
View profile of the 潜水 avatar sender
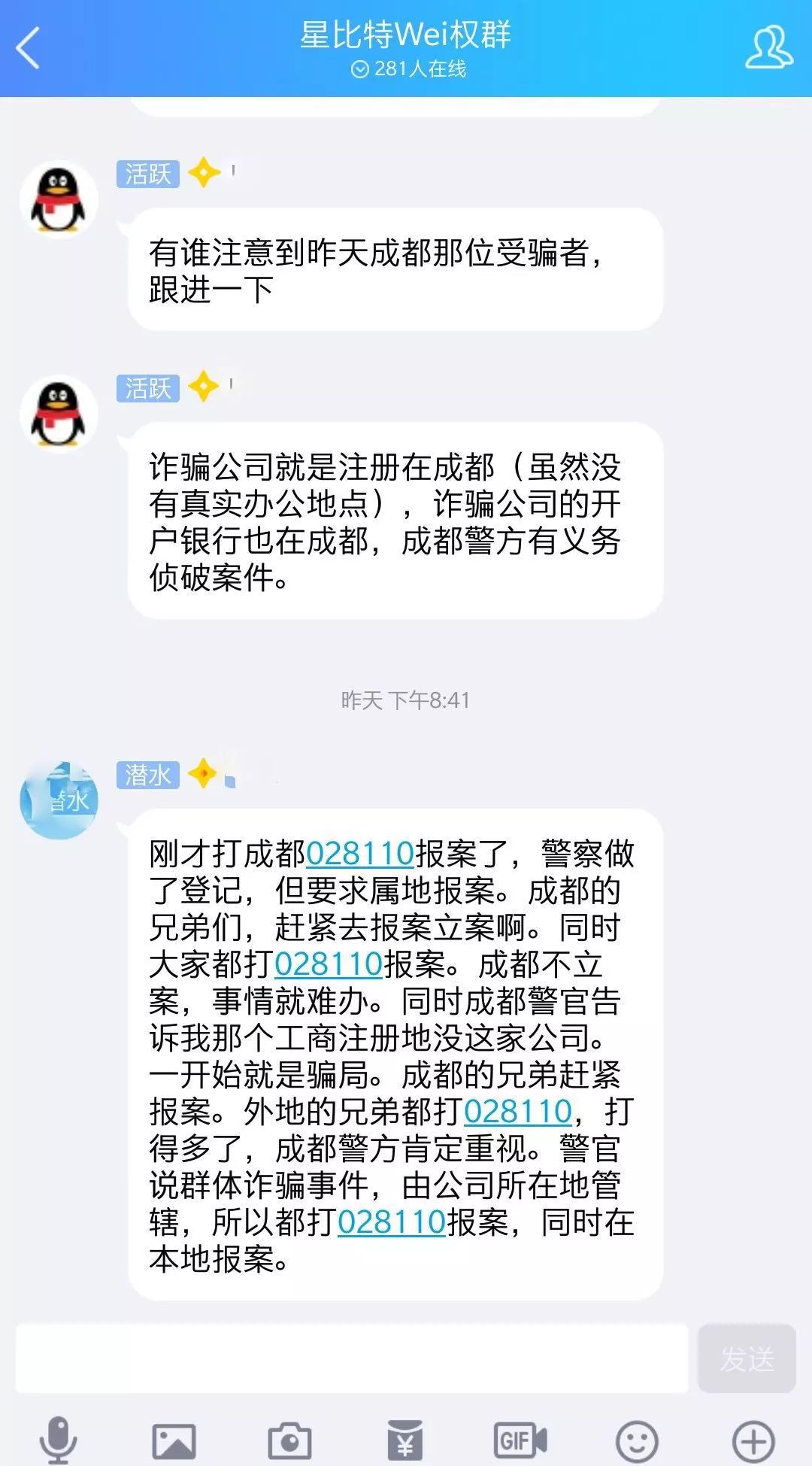(x=59, y=800)
